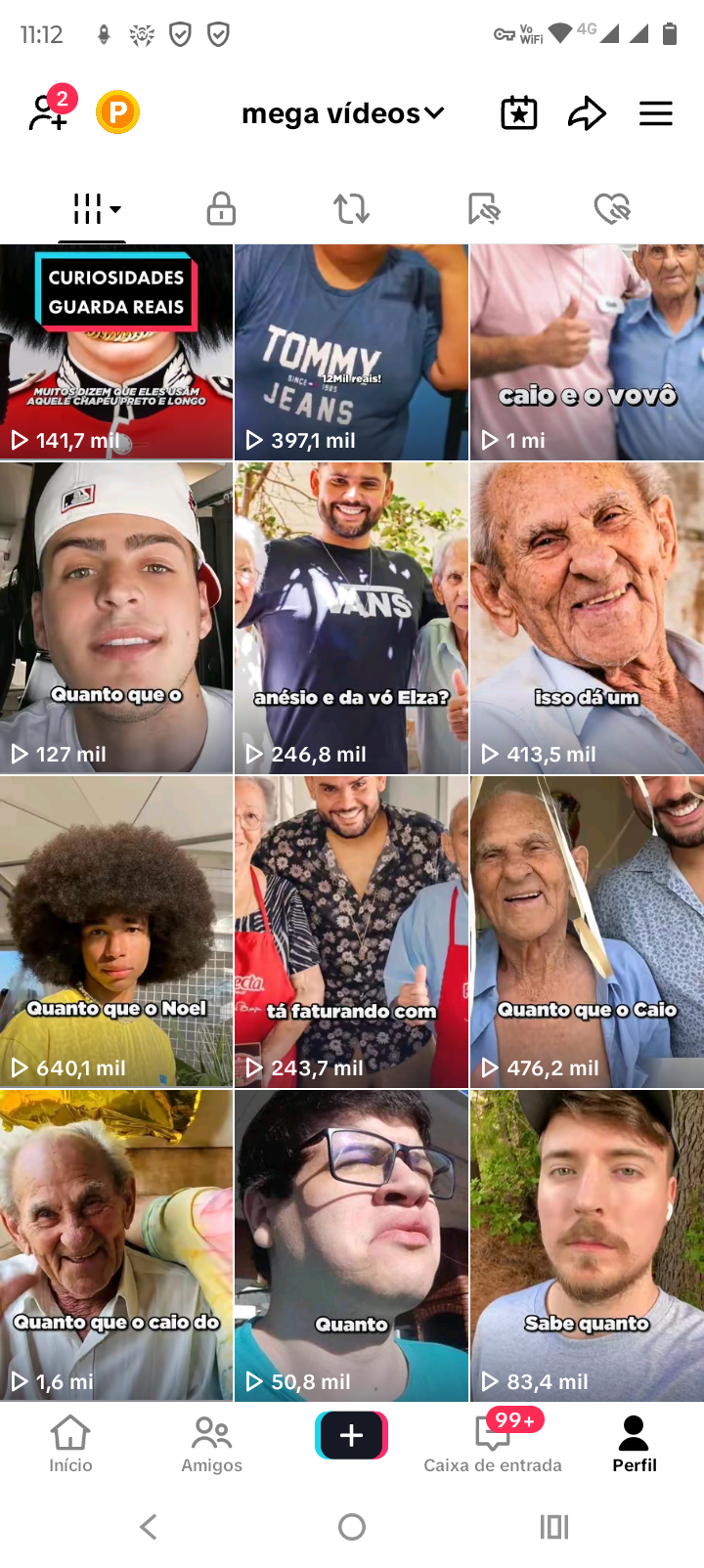The height and width of the screenshot is (1568, 704).
Task: Open the add friends icon
Action: [x=49, y=111]
